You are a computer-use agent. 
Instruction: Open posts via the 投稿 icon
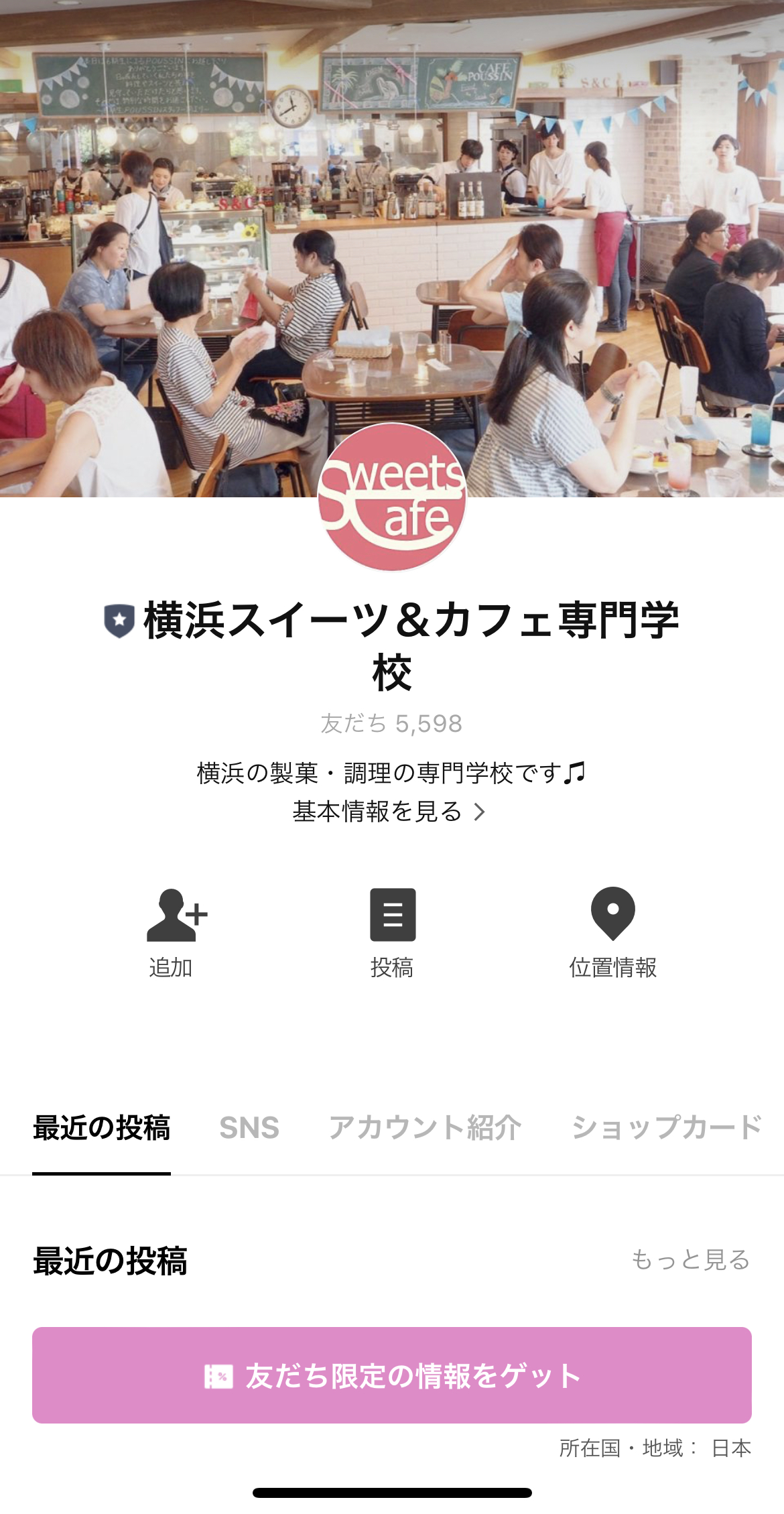(x=392, y=931)
